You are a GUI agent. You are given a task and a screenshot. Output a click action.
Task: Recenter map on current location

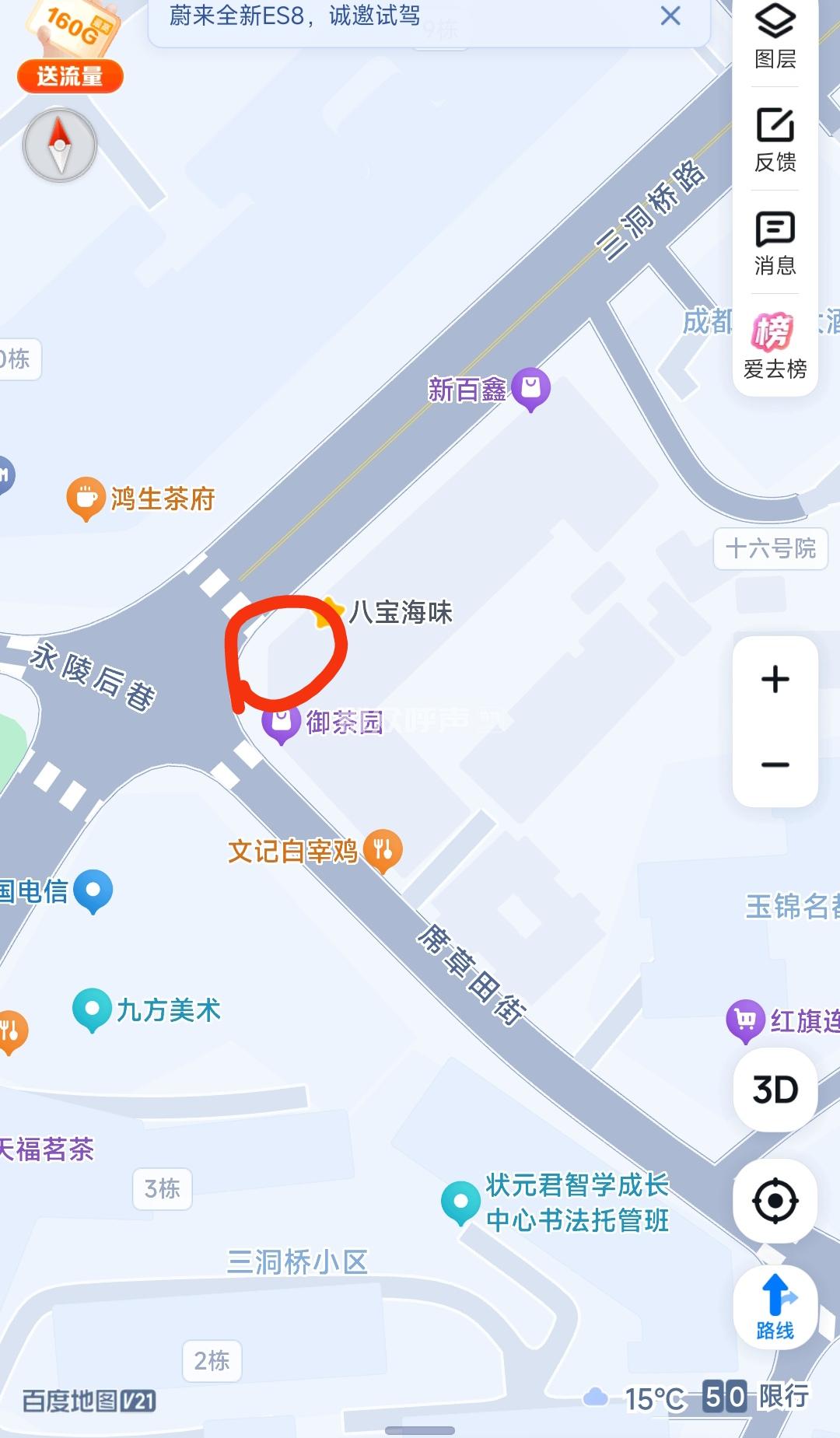pos(775,1201)
